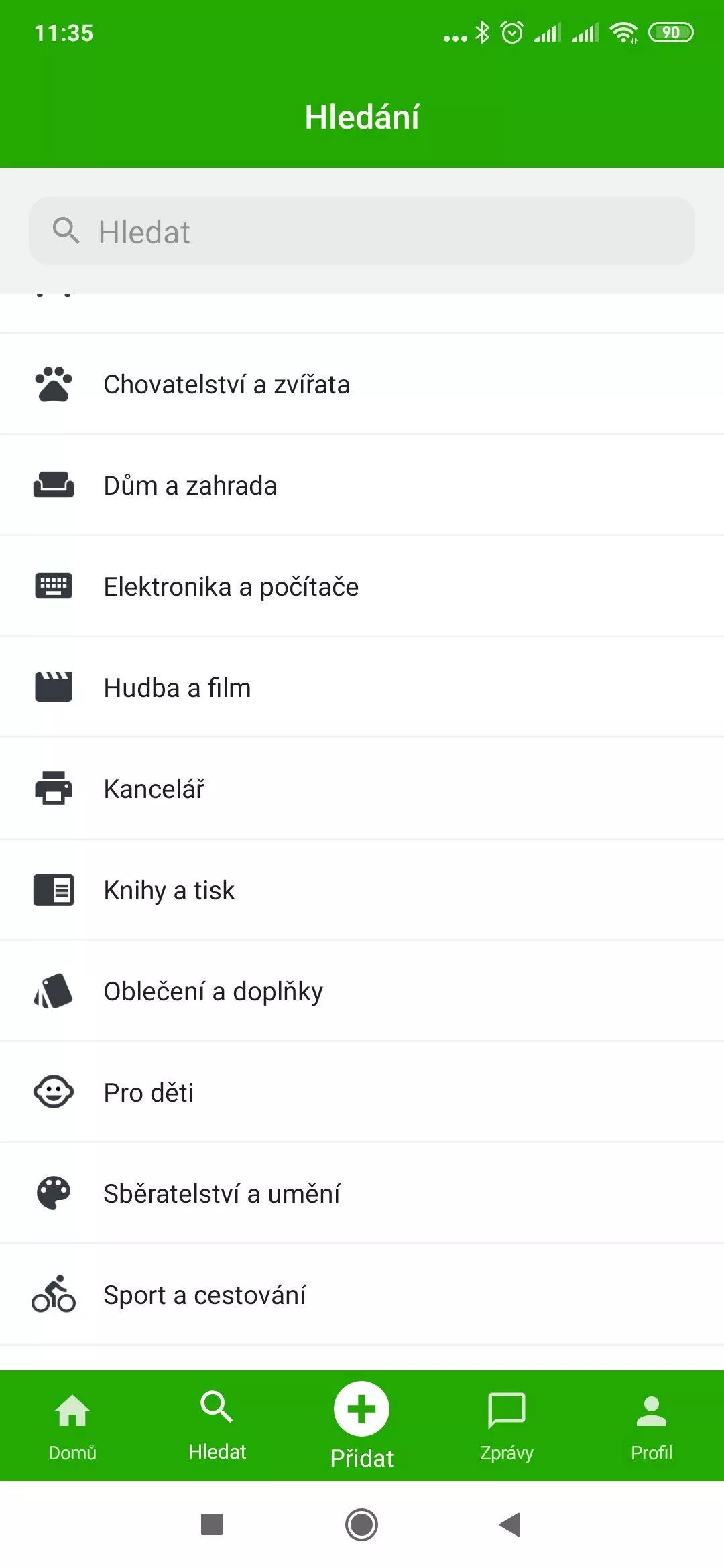Viewport: 724px width, 1568px height.
Task: Open Chovatelství a zvířata category
Action: tap(362, 384)
